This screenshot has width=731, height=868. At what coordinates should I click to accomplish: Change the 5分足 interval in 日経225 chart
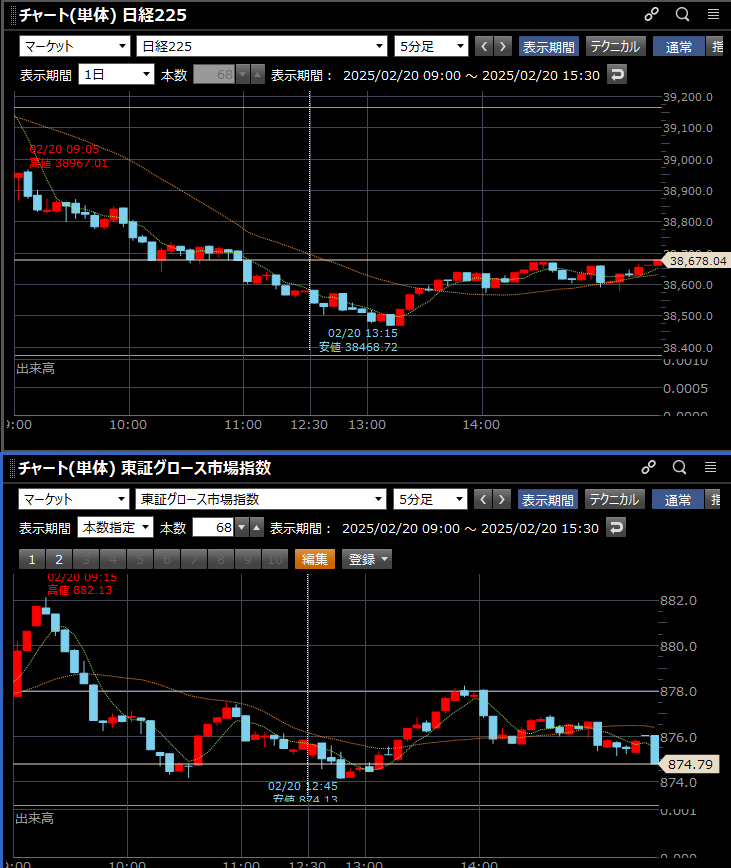(x=431, y=46)
